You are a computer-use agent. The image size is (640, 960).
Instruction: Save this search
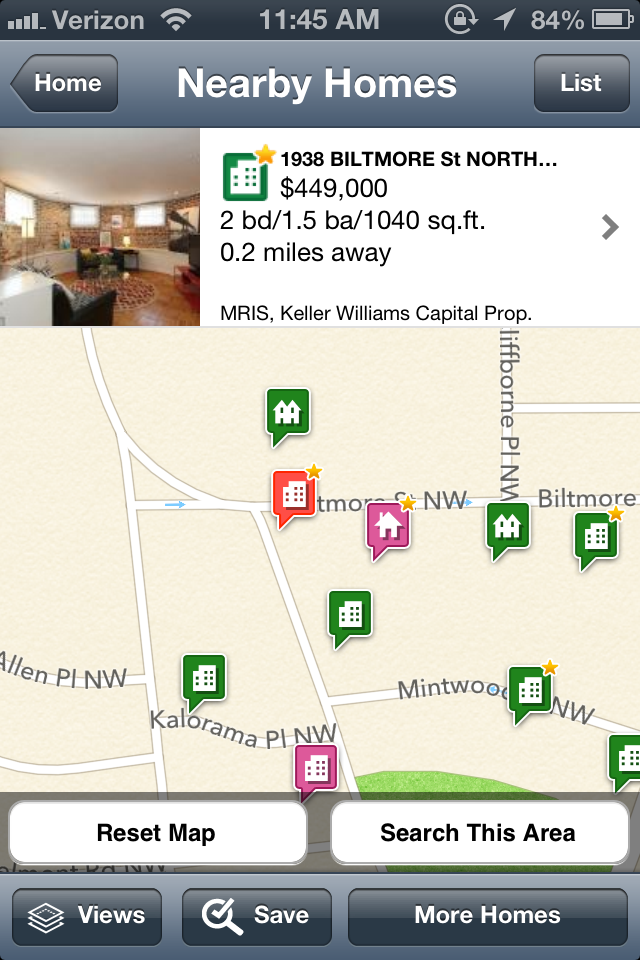tap(256, 915)
